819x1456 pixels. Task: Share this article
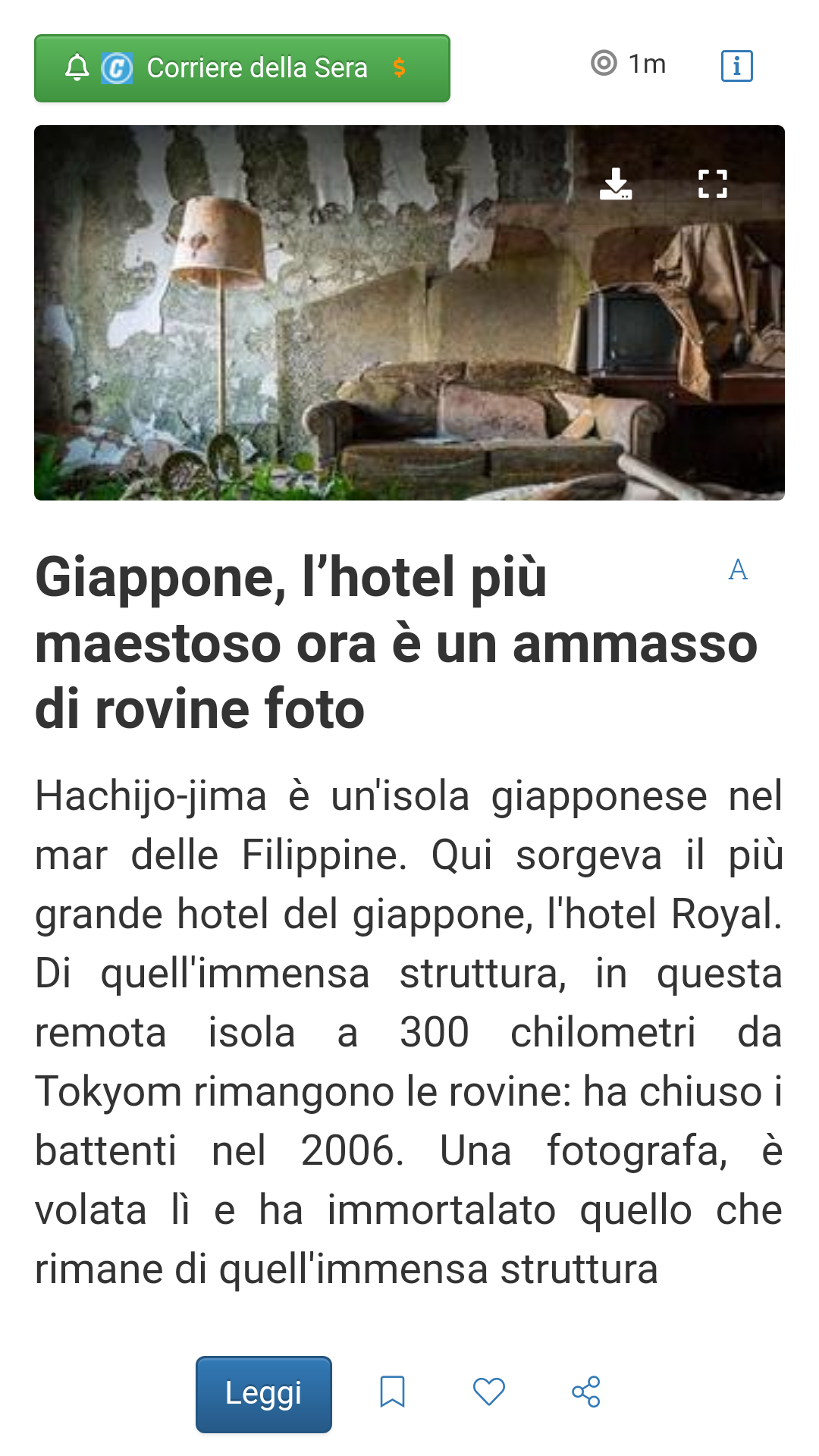point(586,1392)
